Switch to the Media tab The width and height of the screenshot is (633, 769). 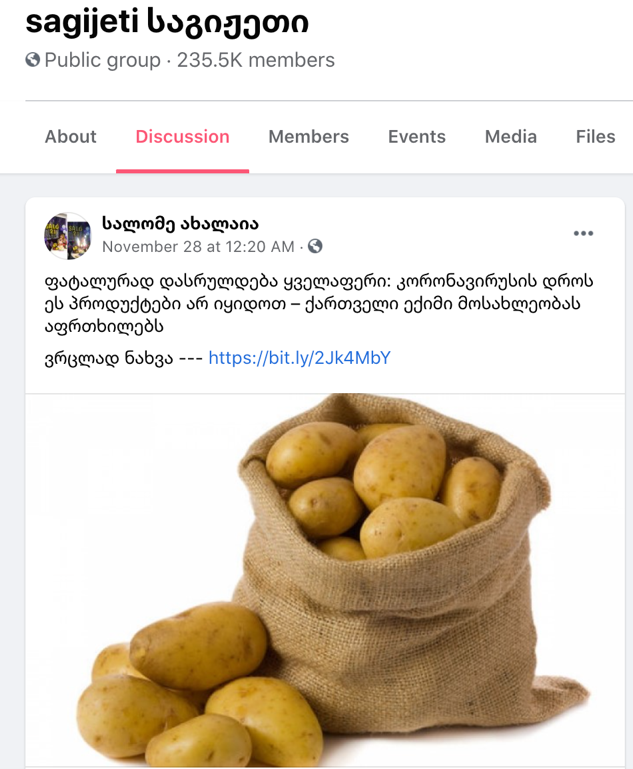click(x=510, y=137)
